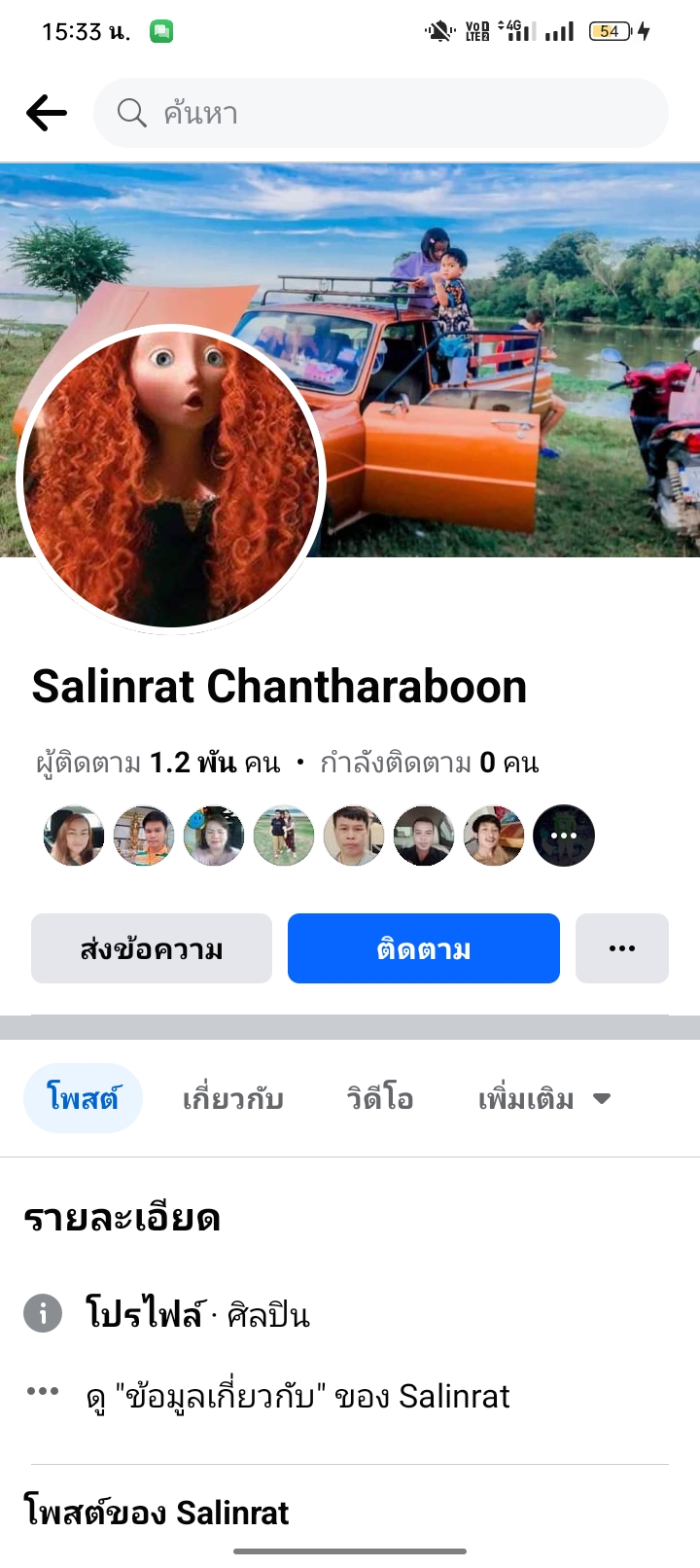Tap ส่งข้อความ to message Salinrat
Screen dimensions: 700x1568
click(152, 948)
